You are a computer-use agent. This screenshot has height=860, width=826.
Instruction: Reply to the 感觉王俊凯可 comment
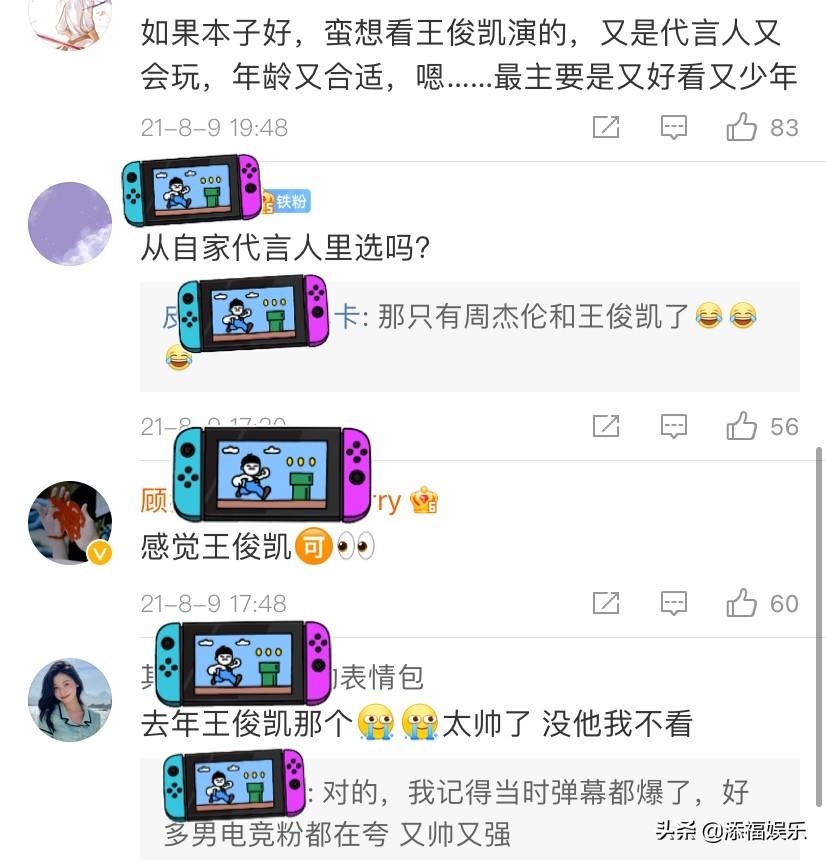pos(674,603)
